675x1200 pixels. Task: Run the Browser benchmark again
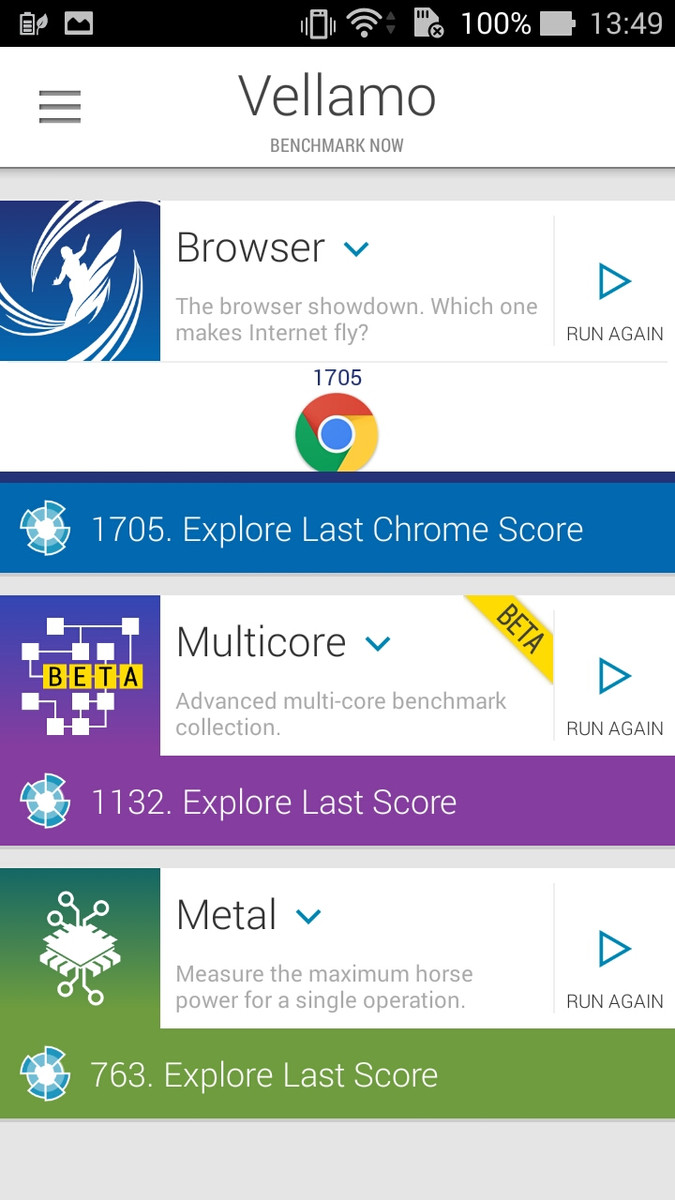(614, 302)
